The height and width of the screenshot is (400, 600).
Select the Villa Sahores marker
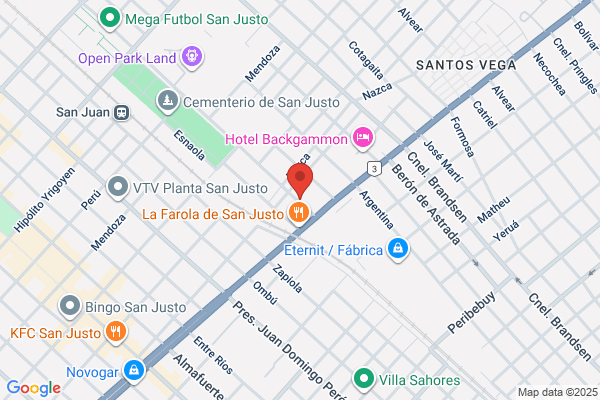pyautogui.click(x=364, y=379)
